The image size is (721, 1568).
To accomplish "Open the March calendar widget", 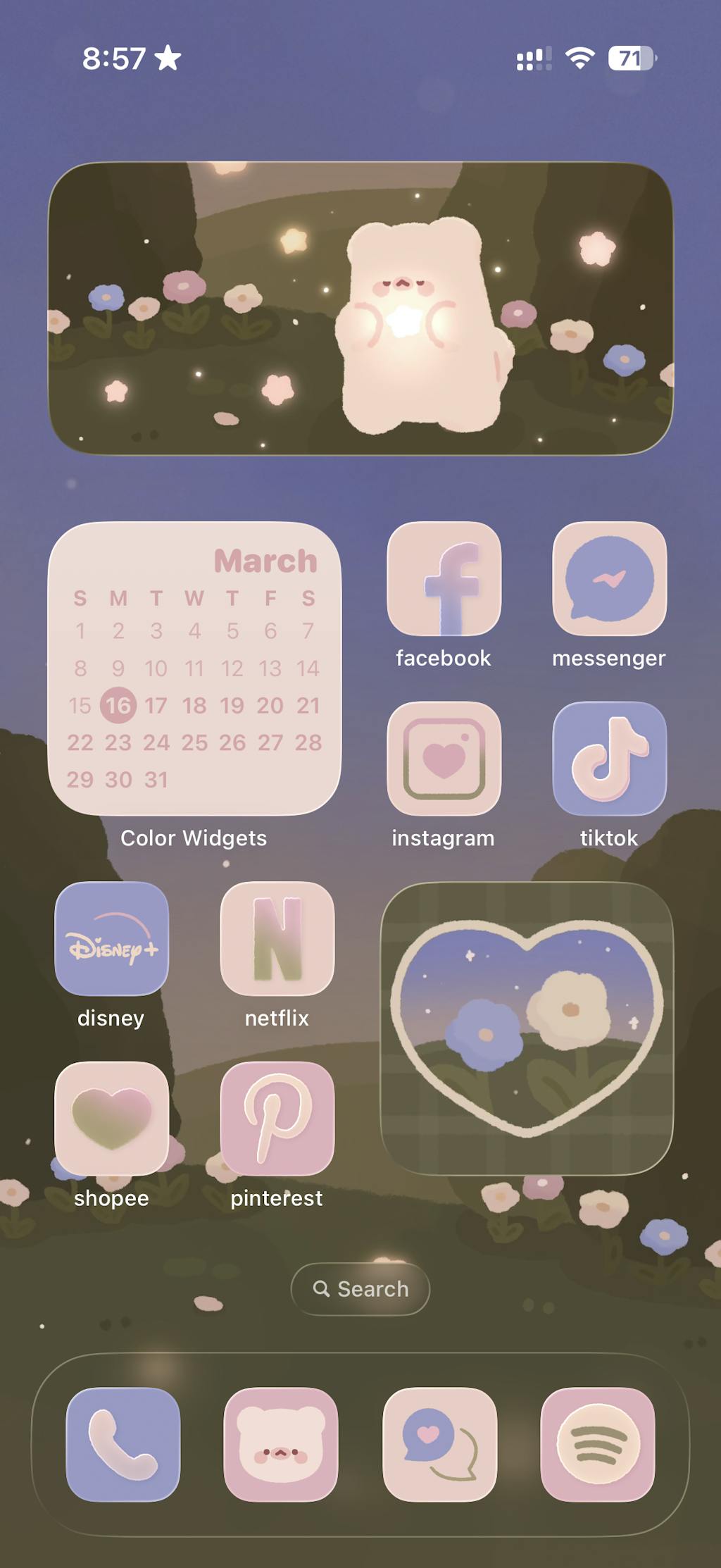I will [194, 668].
